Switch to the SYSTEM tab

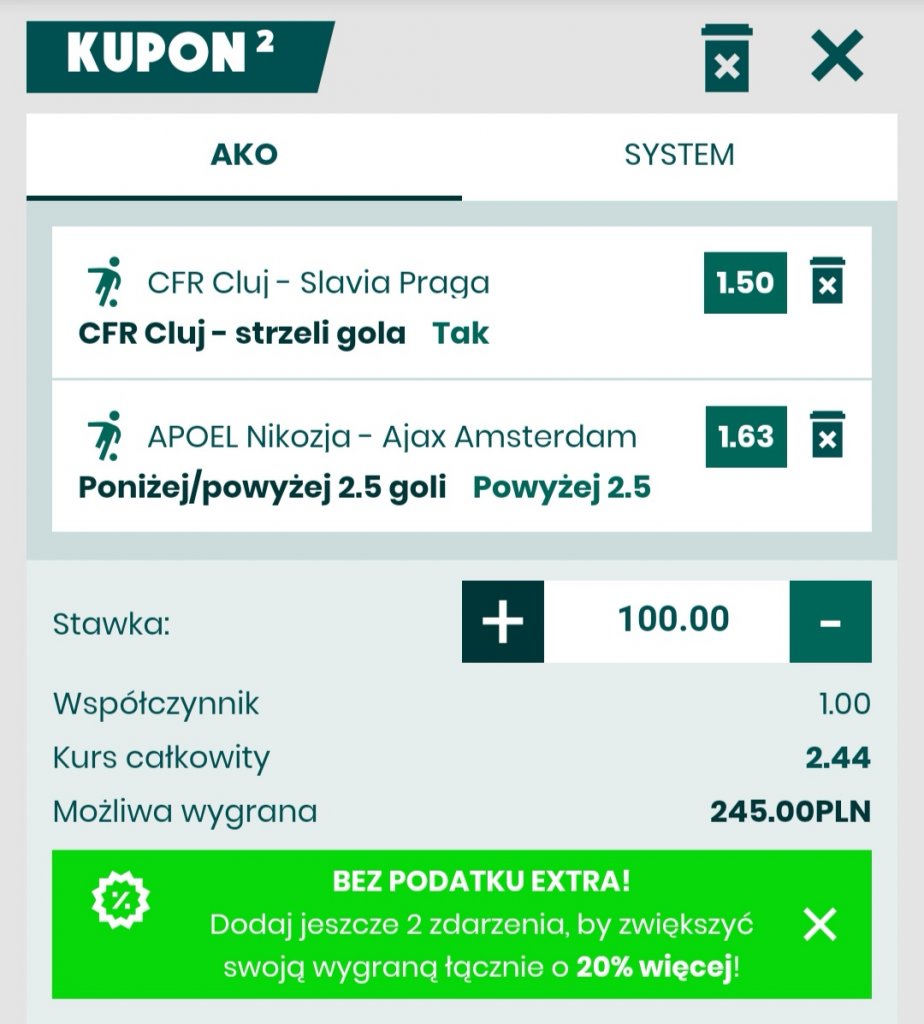tap(679, 155)
